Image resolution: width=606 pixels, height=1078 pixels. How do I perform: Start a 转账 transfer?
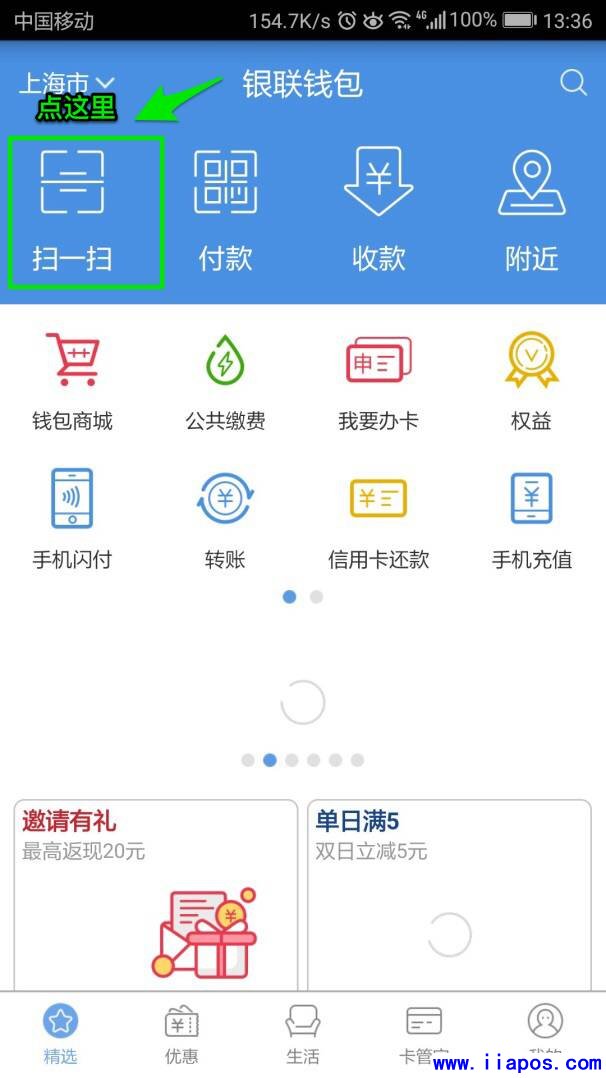(x=225, y=519)
